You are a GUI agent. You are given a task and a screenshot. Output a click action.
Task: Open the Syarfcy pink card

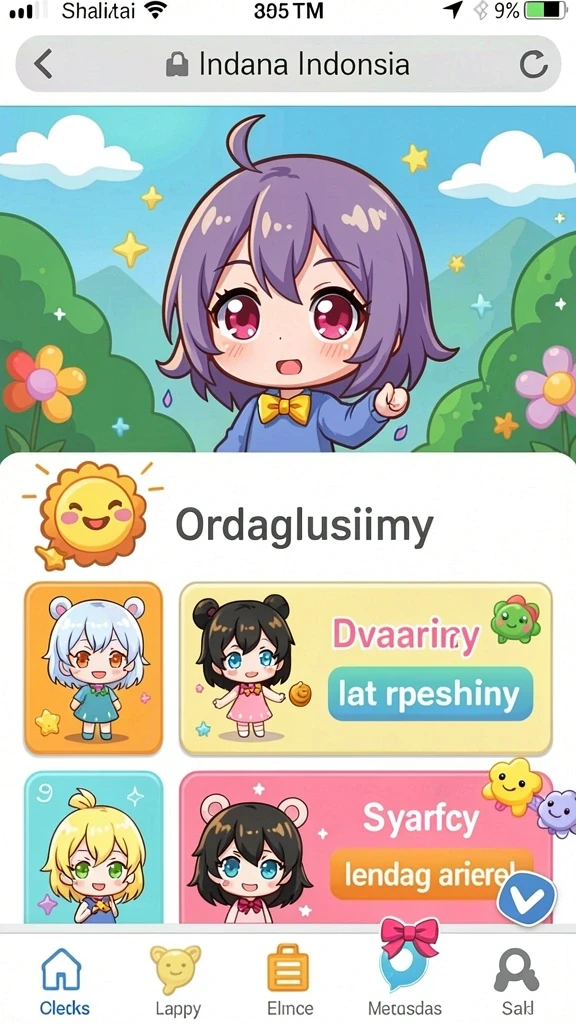tap(366, 848)
